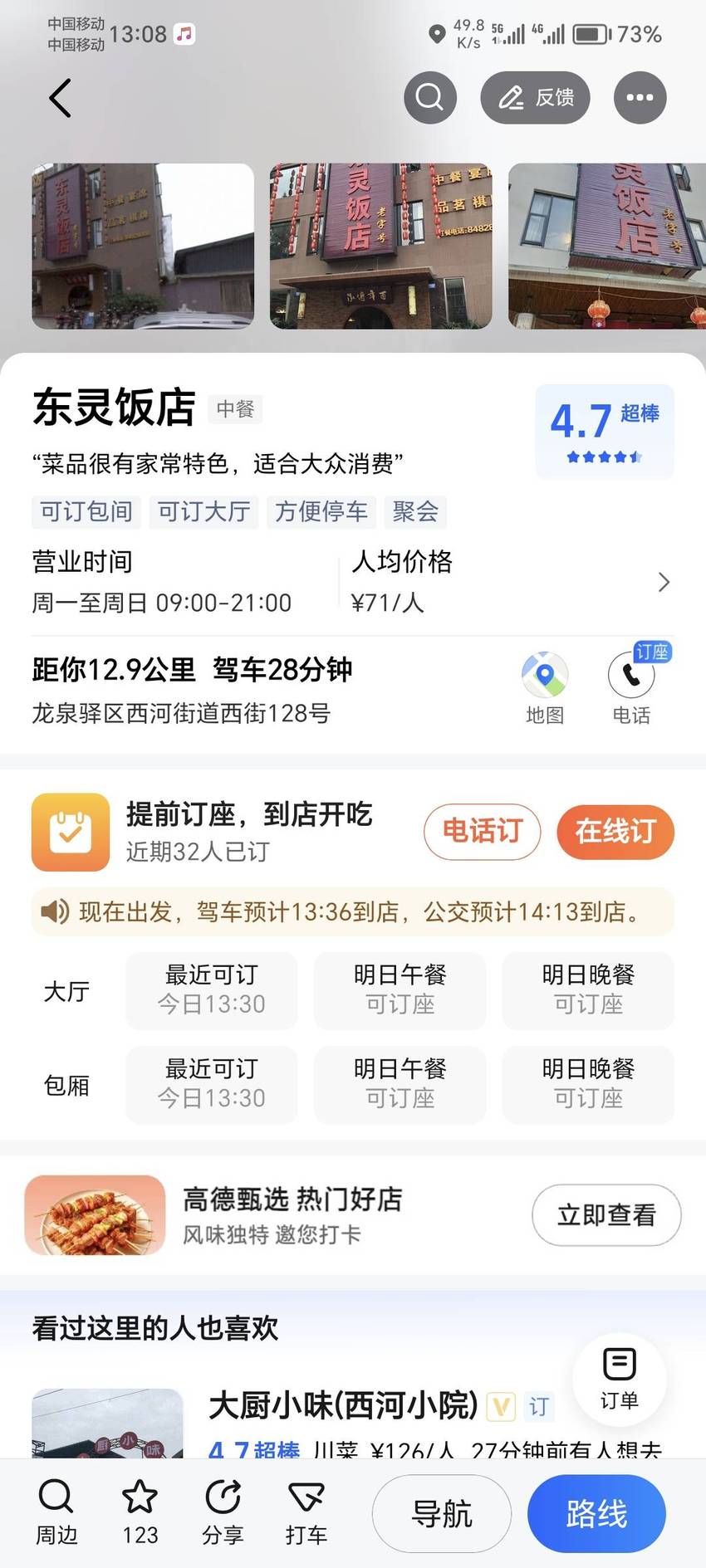Tap 立即查看 on 高德甄选 banner
The image size is (706, 1568).
(606, 1214)
